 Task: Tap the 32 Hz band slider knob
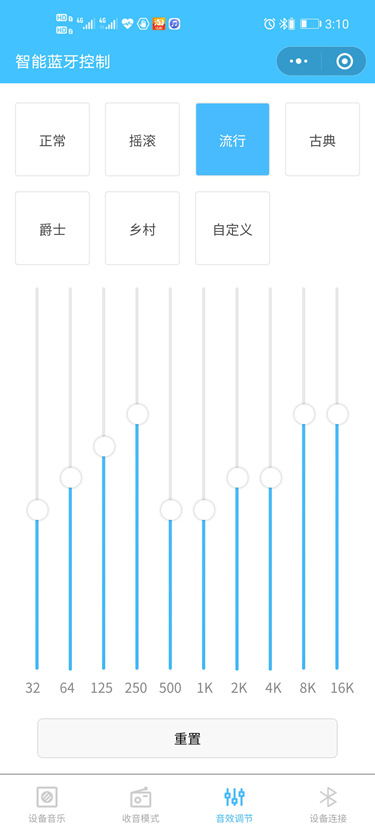coord(37,510)
